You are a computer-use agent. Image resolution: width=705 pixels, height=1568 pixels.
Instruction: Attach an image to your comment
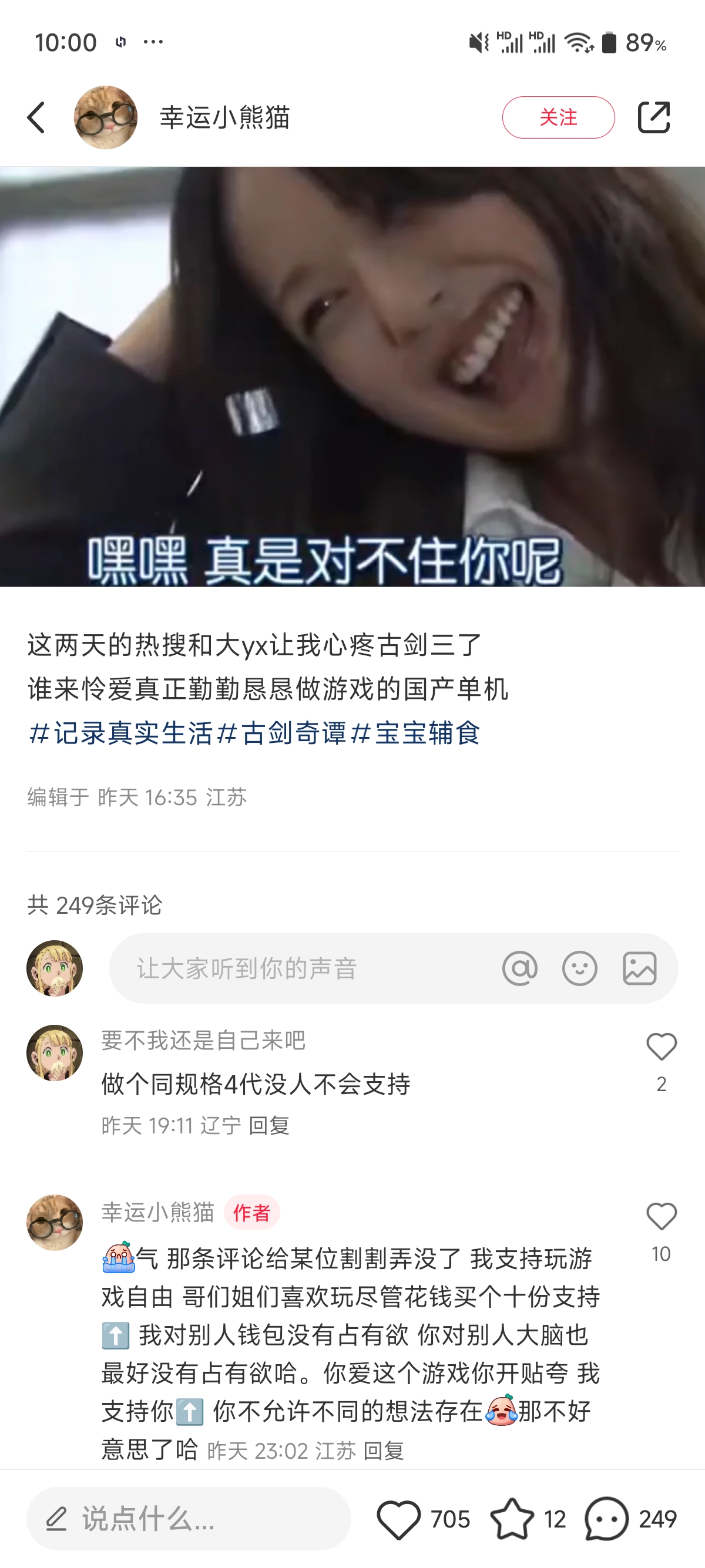coord(639,968)
